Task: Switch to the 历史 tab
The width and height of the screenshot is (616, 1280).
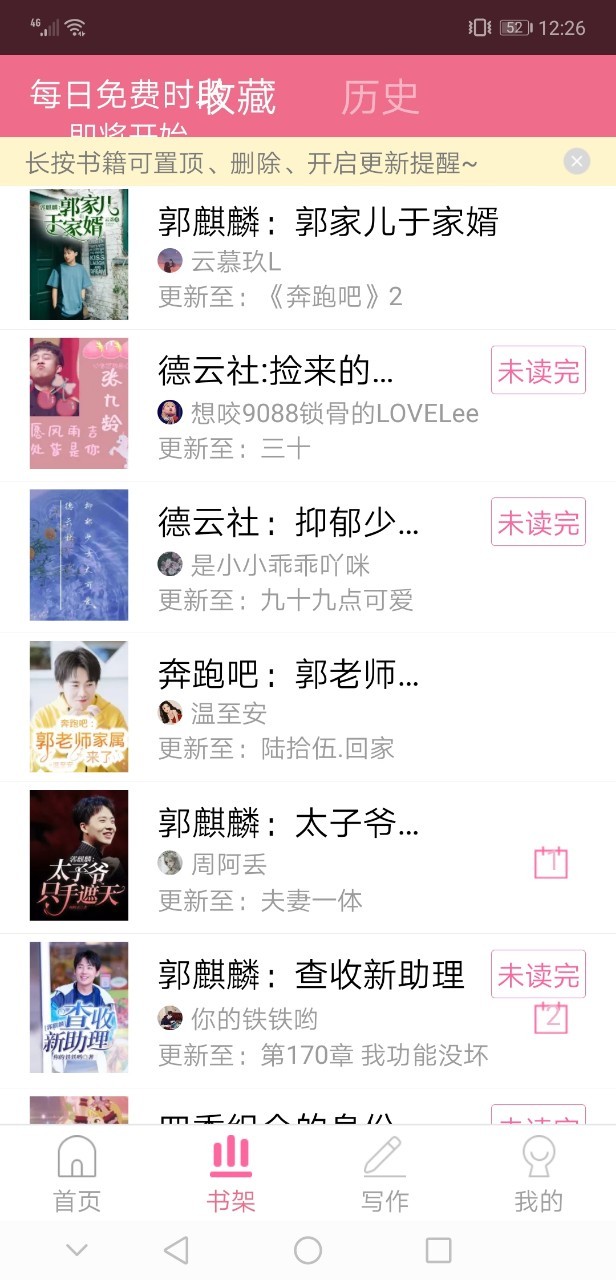Action: 380,96
